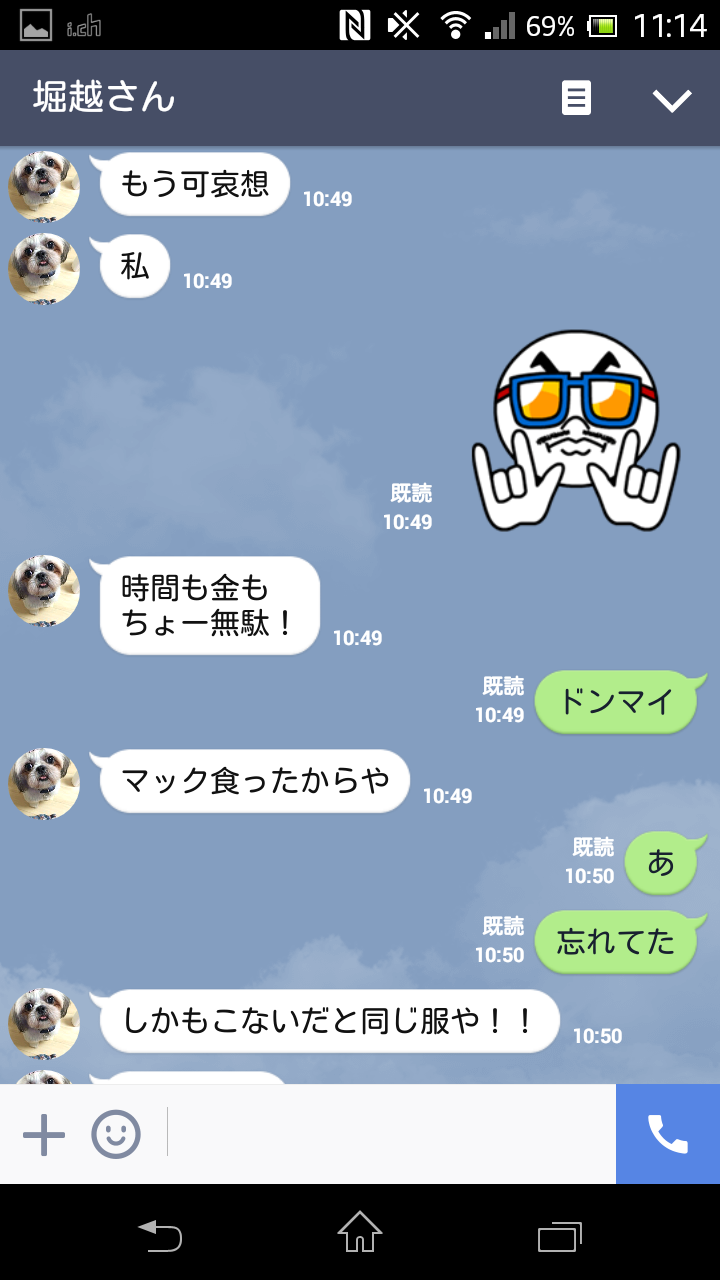Open the emoji sticker picker
720x1280 pixels.
click(116, 1135)
